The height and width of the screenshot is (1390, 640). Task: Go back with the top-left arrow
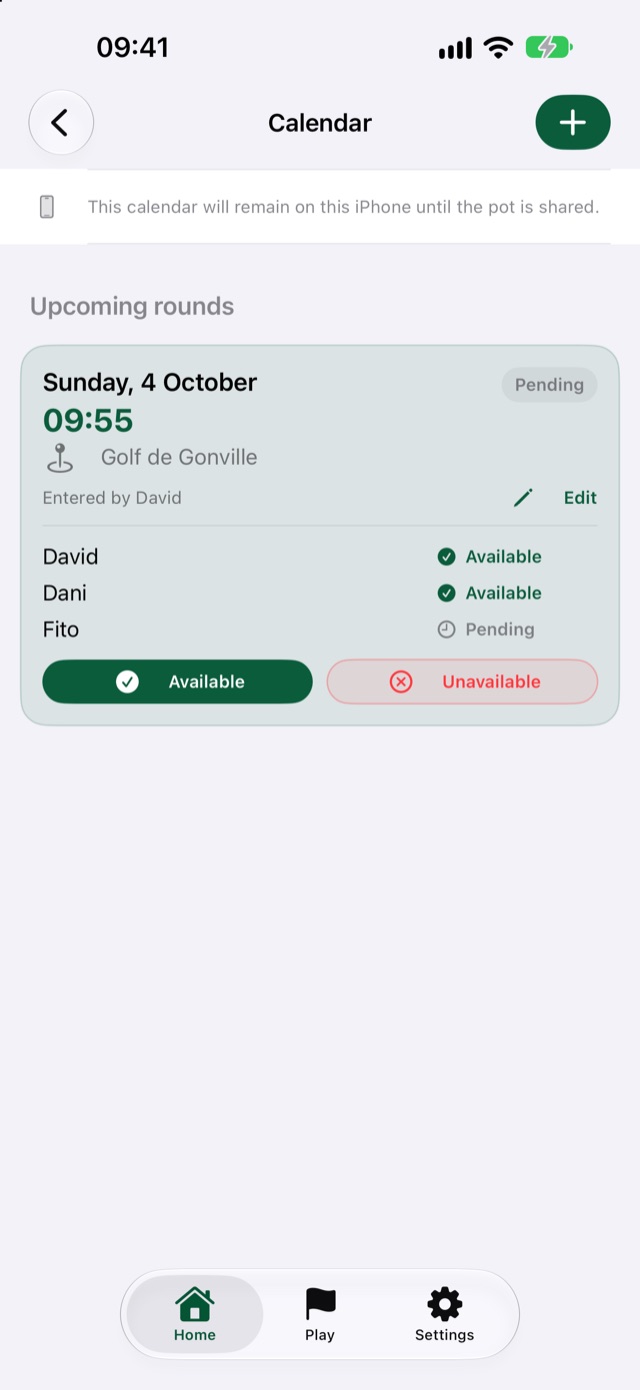point(61,123)
